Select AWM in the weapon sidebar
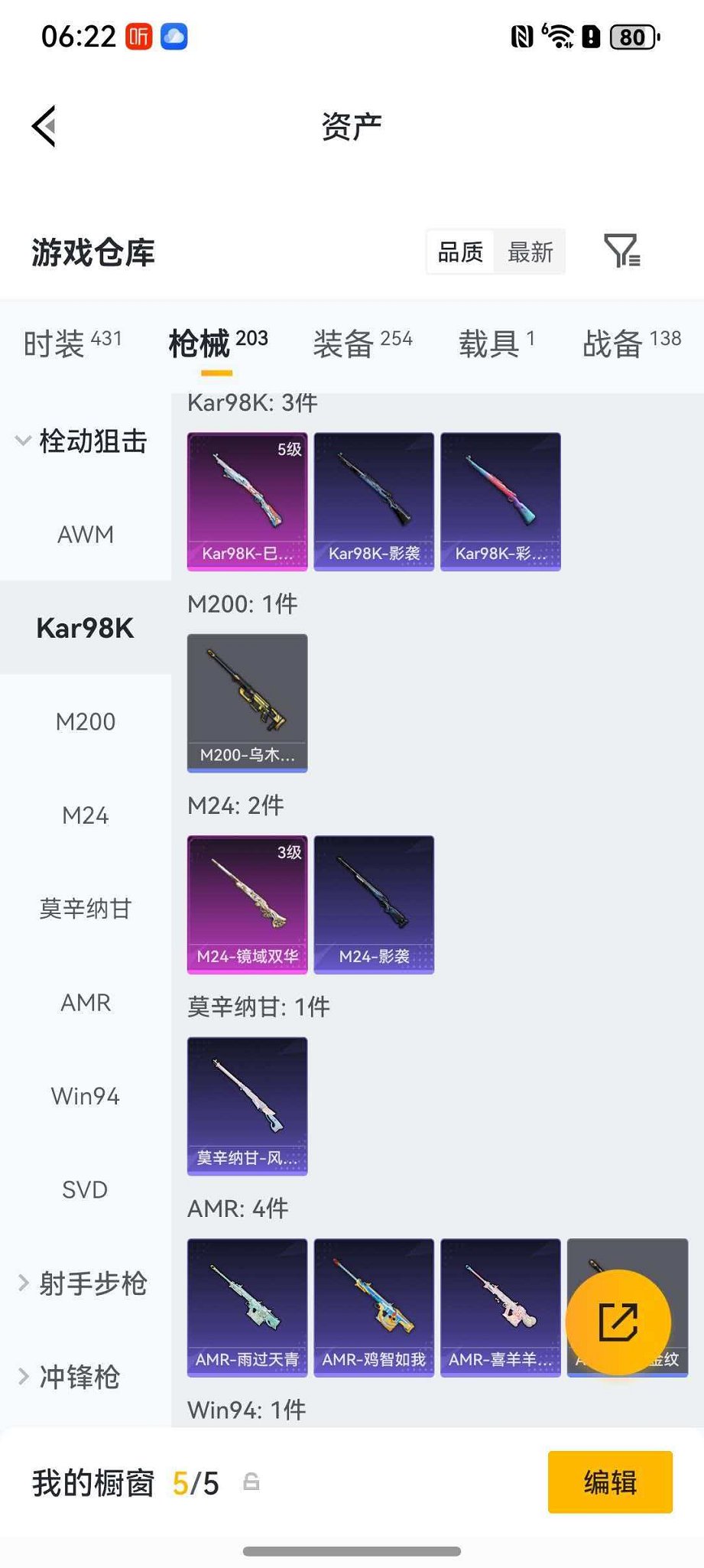This screenshot has width=704, height=1568. pos(86,535)
